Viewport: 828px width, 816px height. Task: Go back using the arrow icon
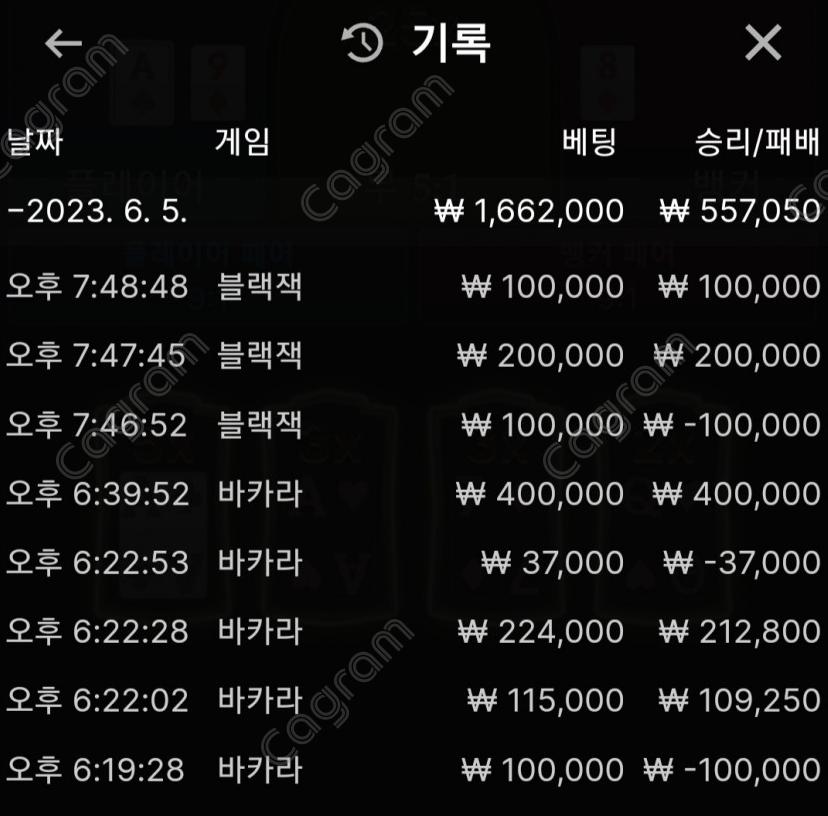click(x=63, y=43)
